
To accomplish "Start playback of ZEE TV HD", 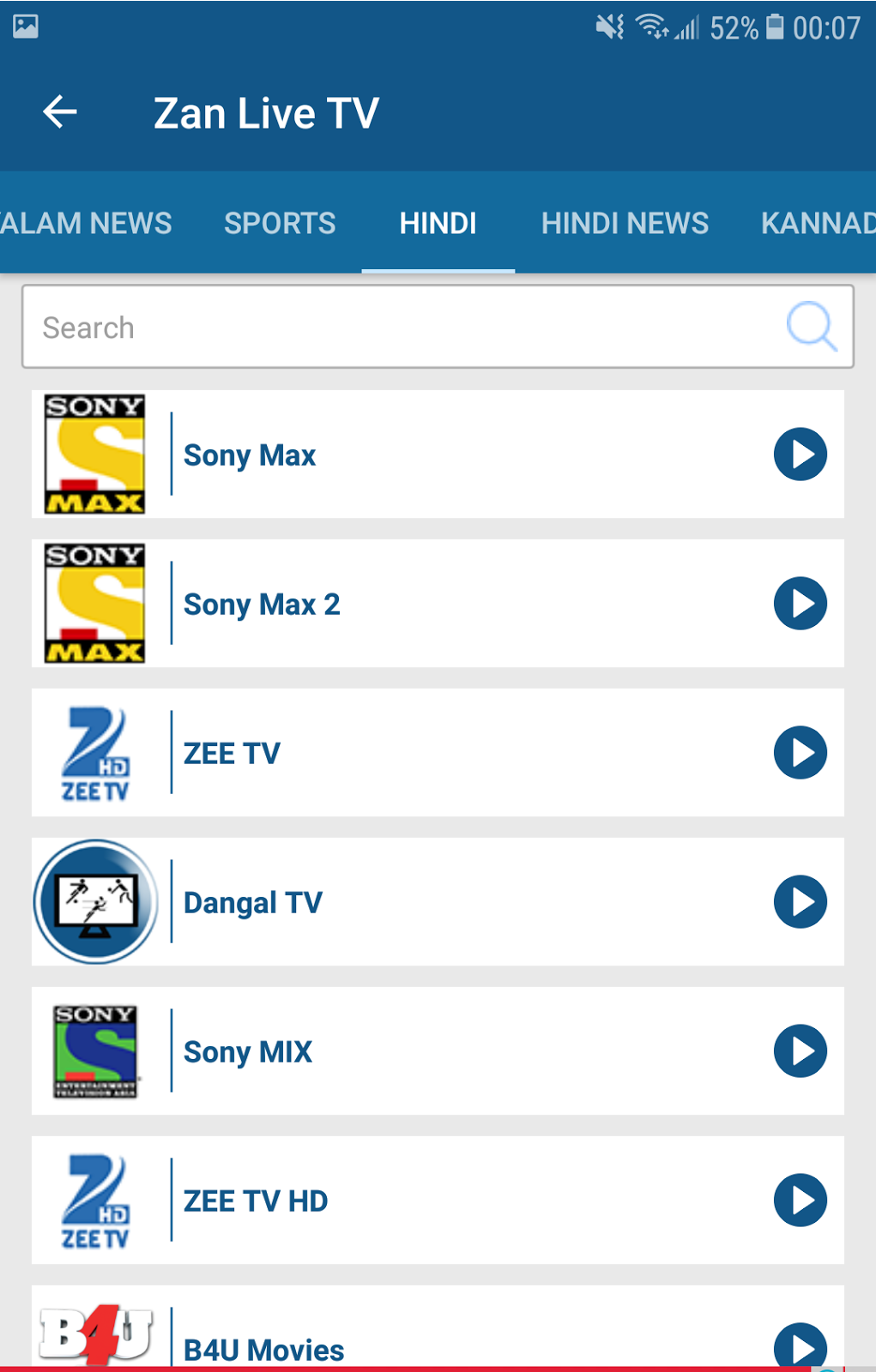I will coord(800,1200).
